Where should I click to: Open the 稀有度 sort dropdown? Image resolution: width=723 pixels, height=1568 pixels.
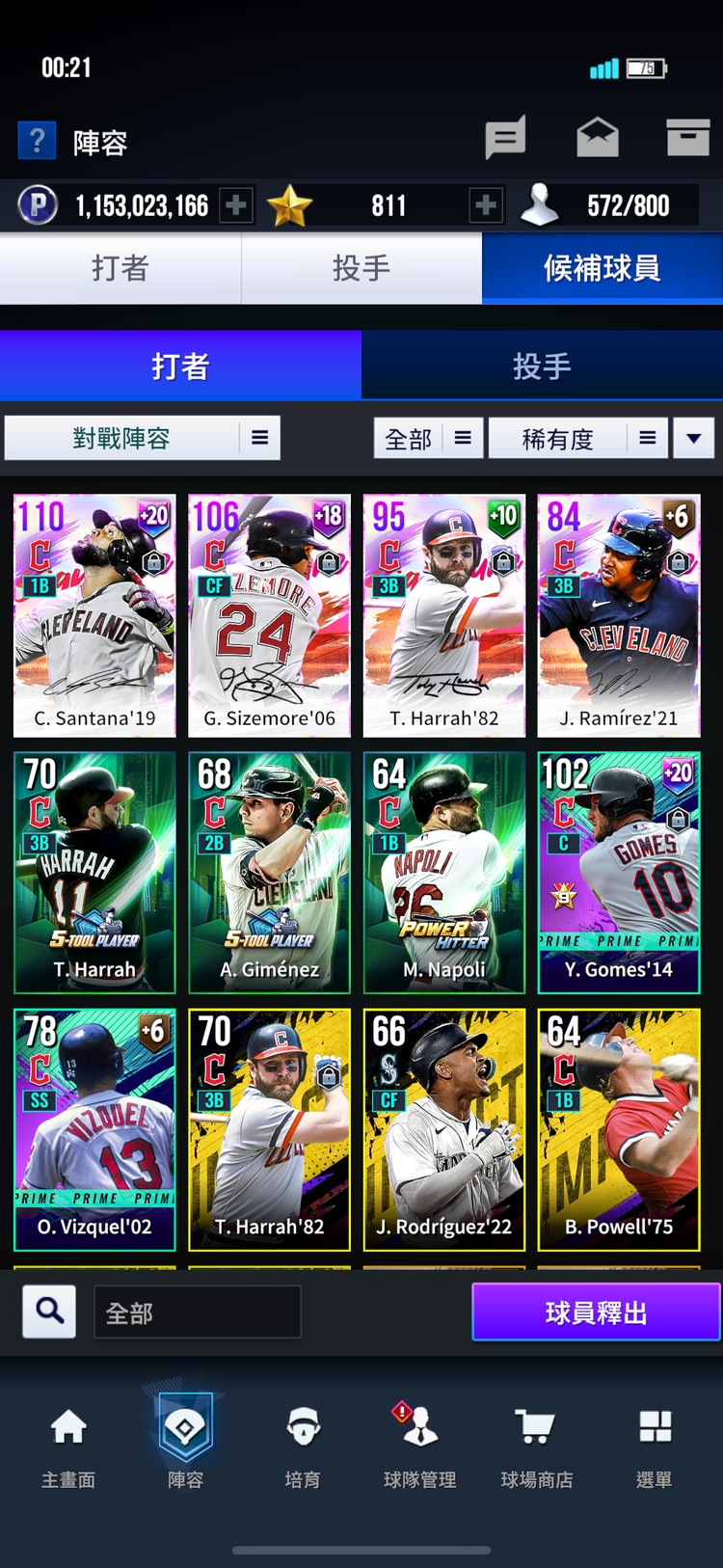(577, 439)
